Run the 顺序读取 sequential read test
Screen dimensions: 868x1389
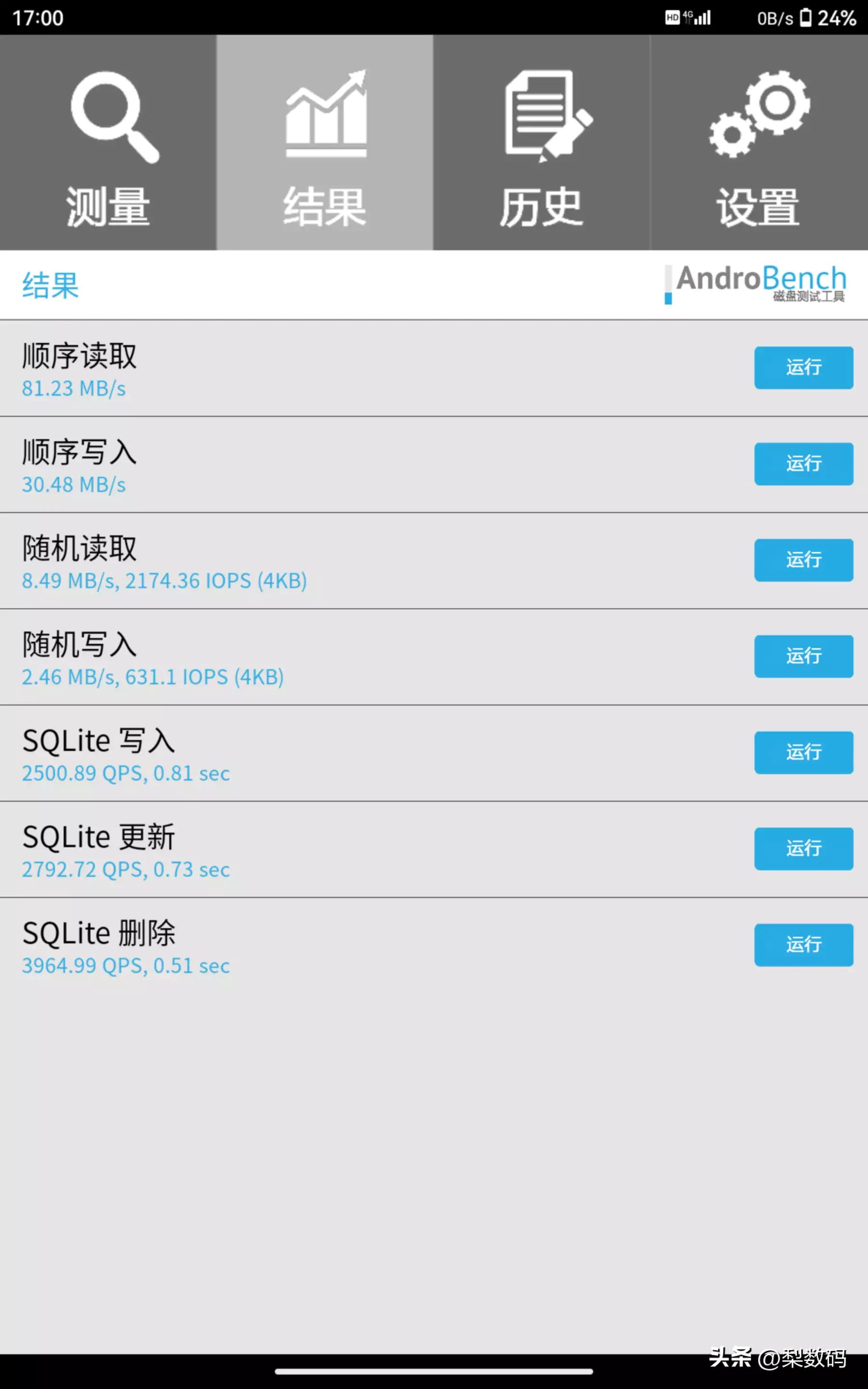click(803, 368)
